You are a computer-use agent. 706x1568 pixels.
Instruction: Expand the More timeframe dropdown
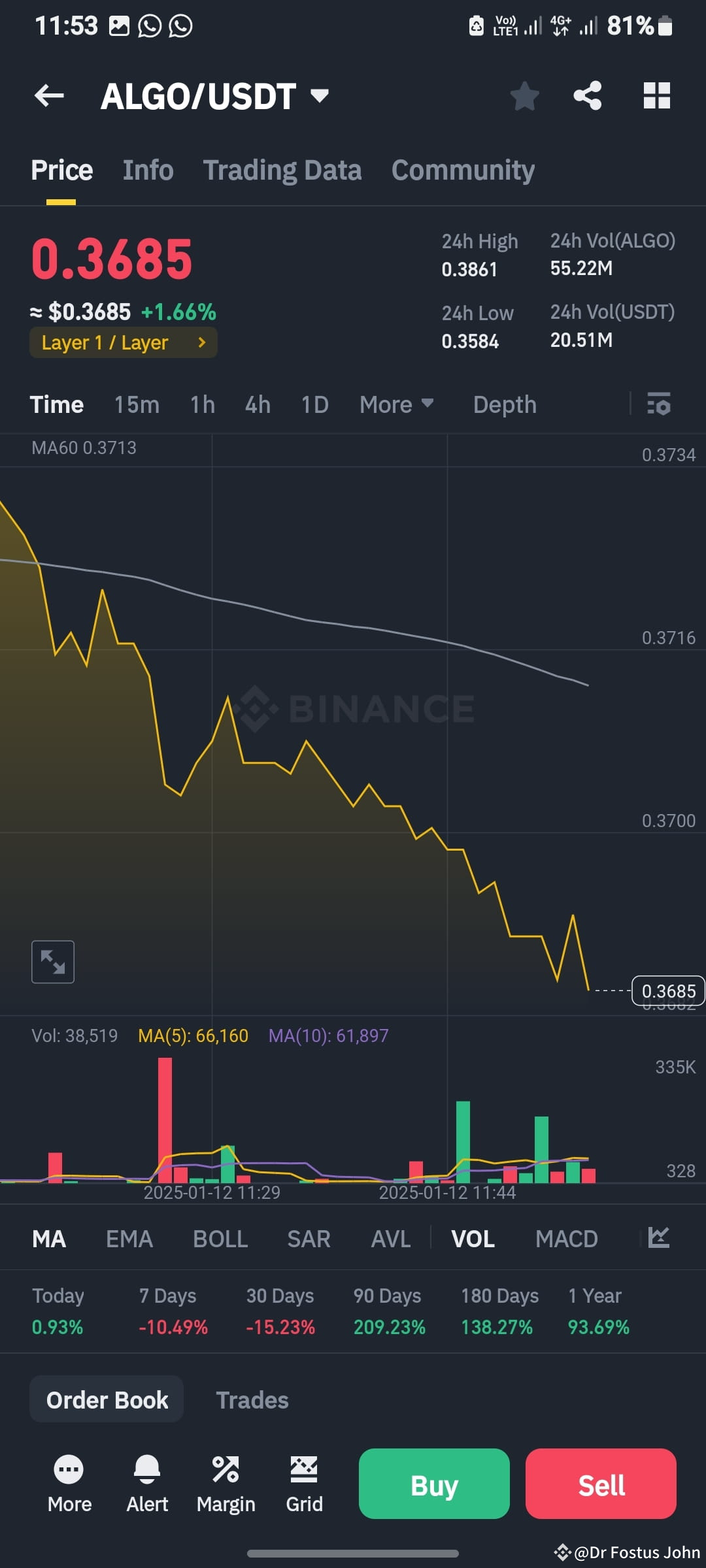[395, 404]
